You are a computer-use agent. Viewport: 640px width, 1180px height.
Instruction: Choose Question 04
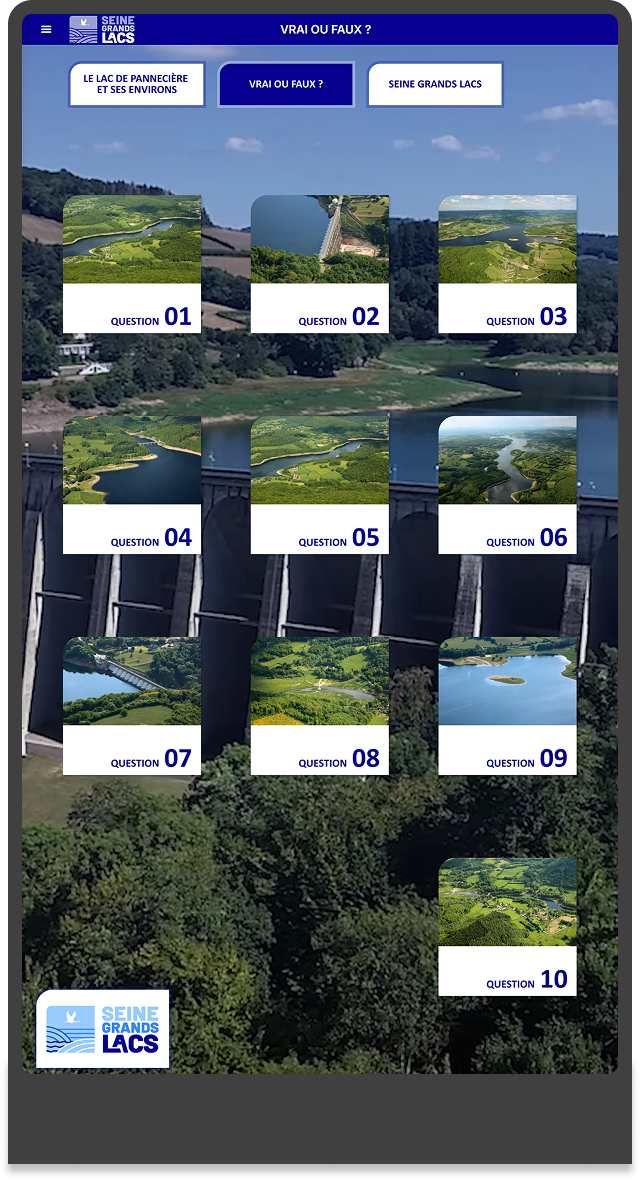tap(132, 485)
